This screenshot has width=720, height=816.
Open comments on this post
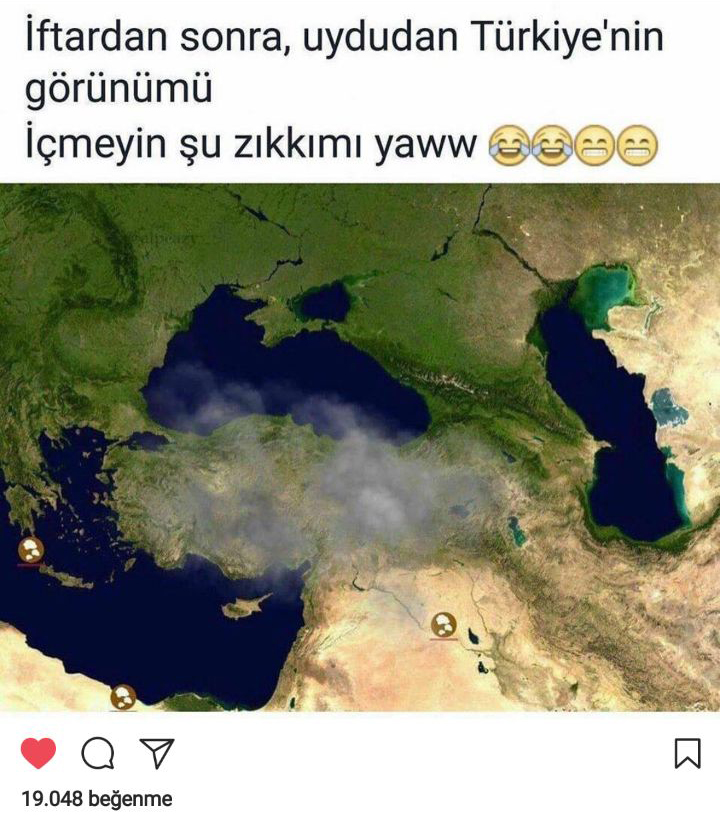(97, 753)
